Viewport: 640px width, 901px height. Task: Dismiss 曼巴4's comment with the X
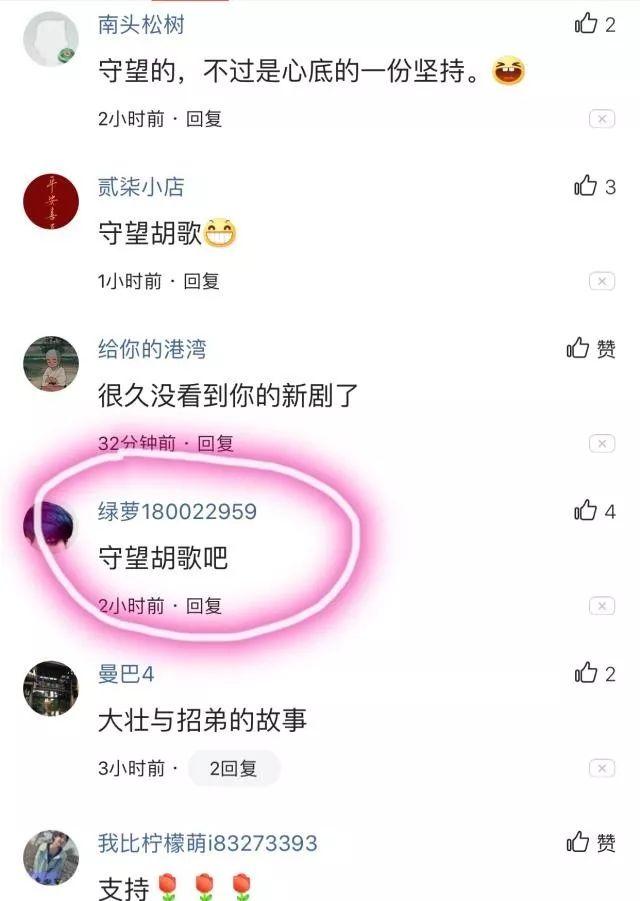601,768
